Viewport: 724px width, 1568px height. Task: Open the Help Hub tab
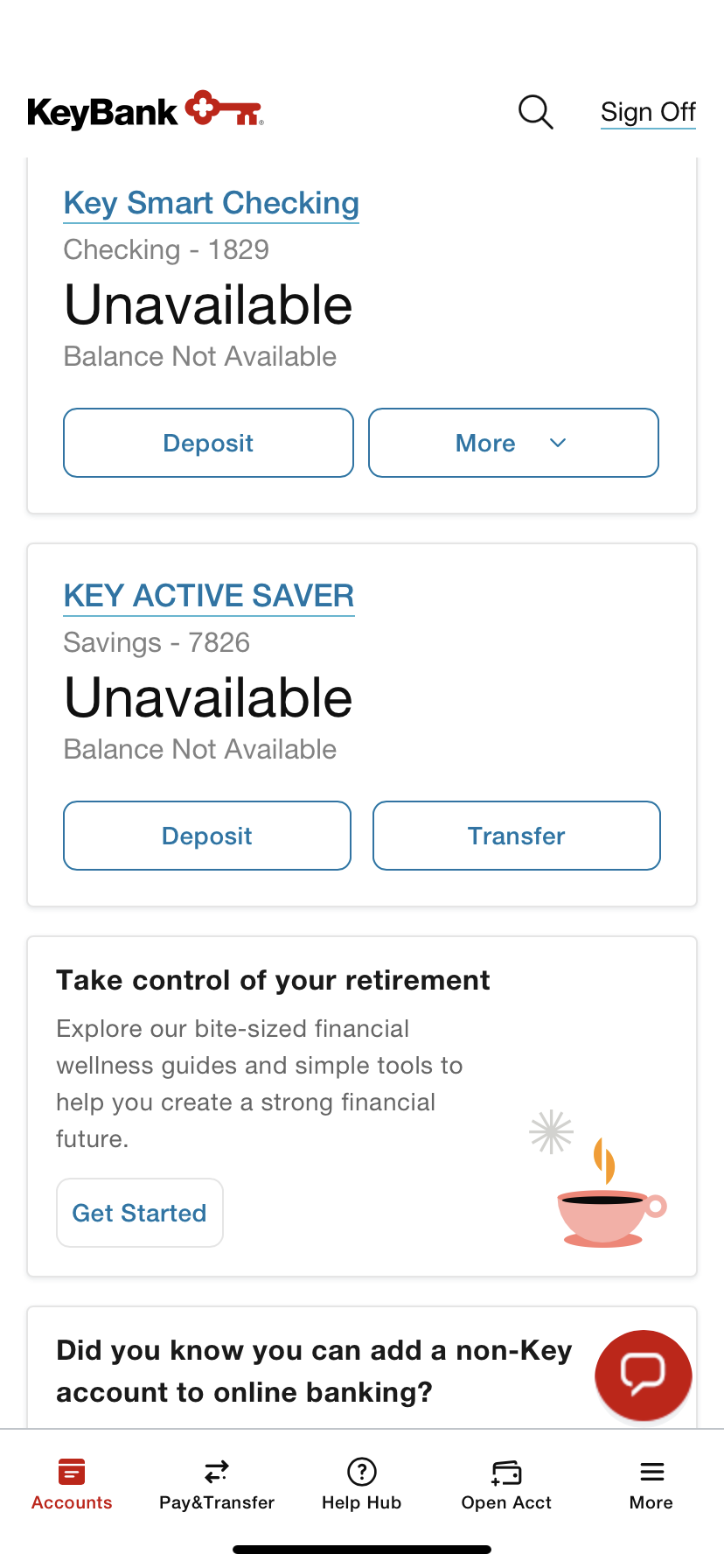pyautogui.click(x=362, y=1485)
